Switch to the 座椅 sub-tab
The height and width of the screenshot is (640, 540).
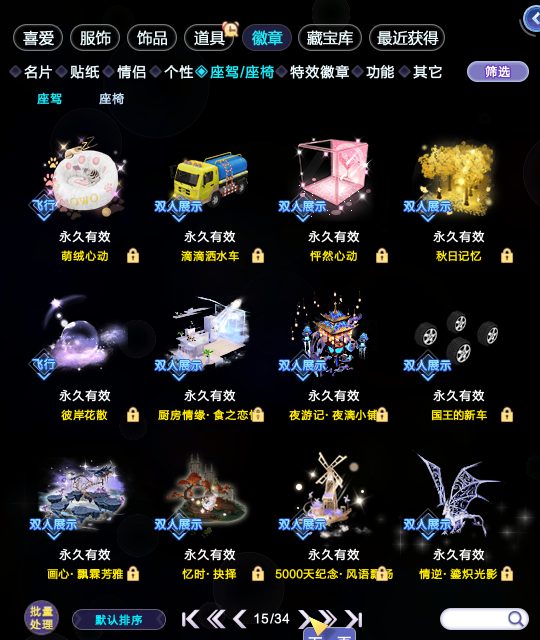(111, 99)
